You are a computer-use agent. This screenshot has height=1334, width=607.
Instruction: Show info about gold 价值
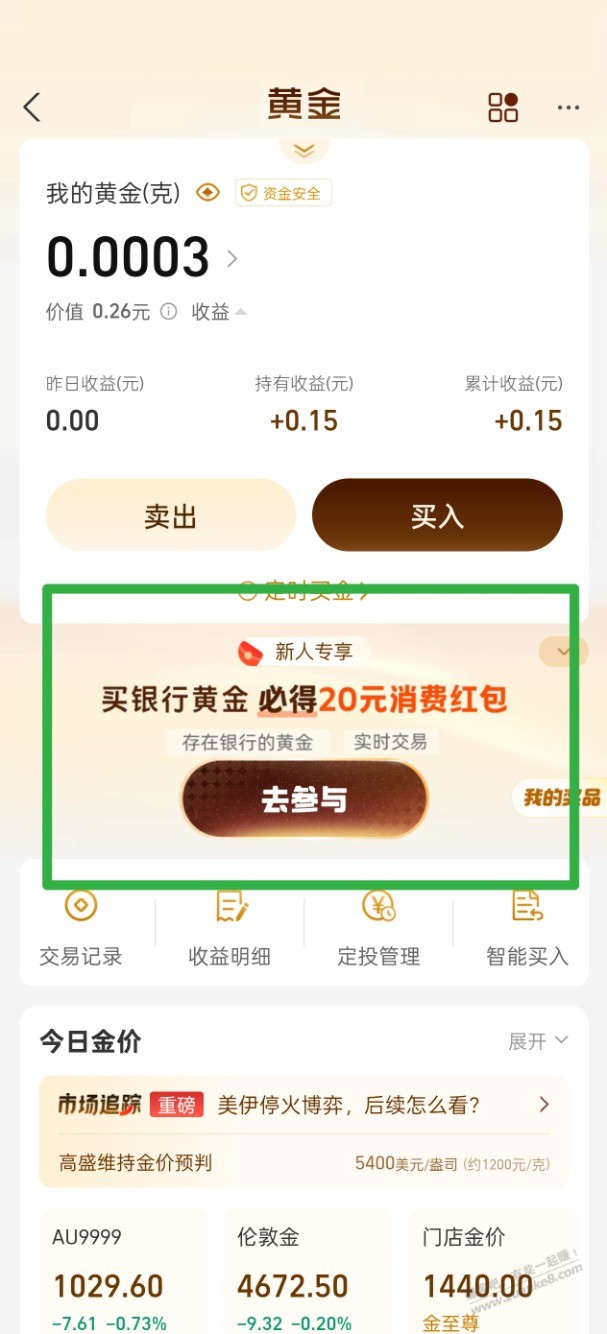tap(169, 312)
